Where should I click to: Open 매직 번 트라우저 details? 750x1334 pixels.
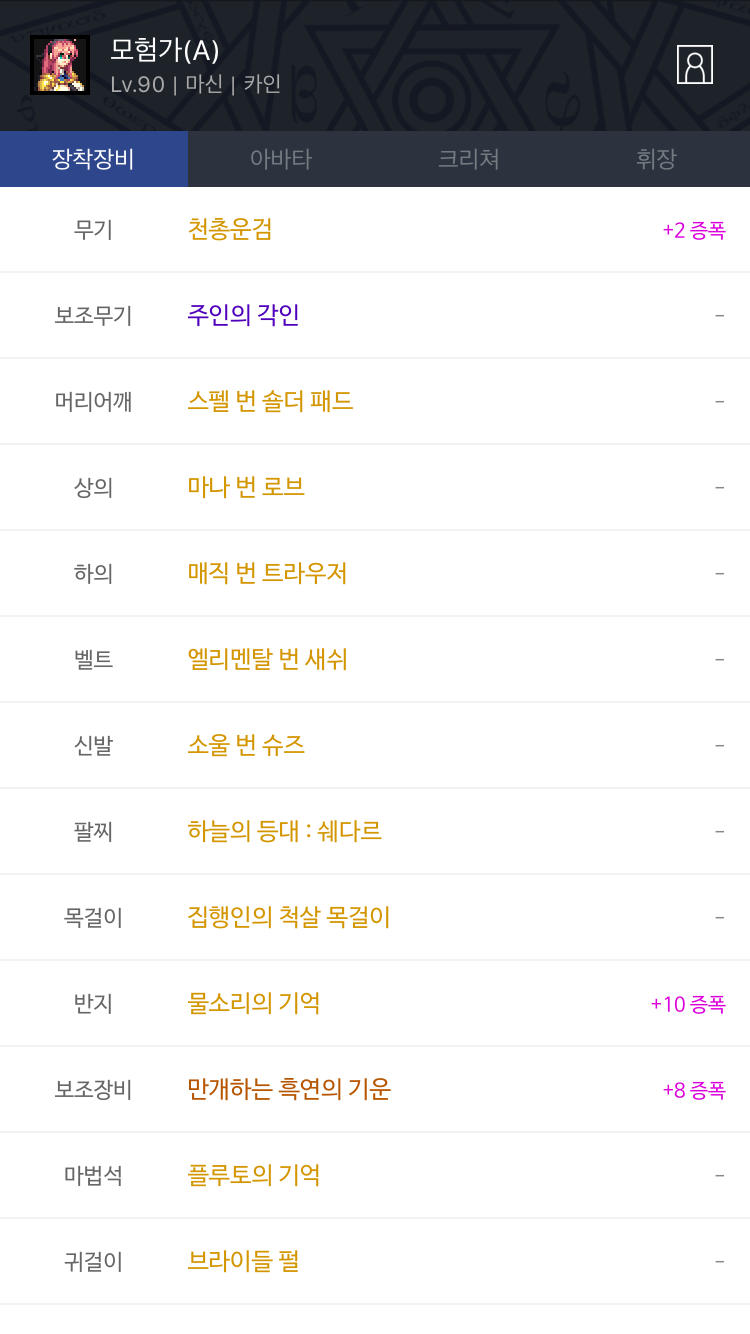[267, 574]
